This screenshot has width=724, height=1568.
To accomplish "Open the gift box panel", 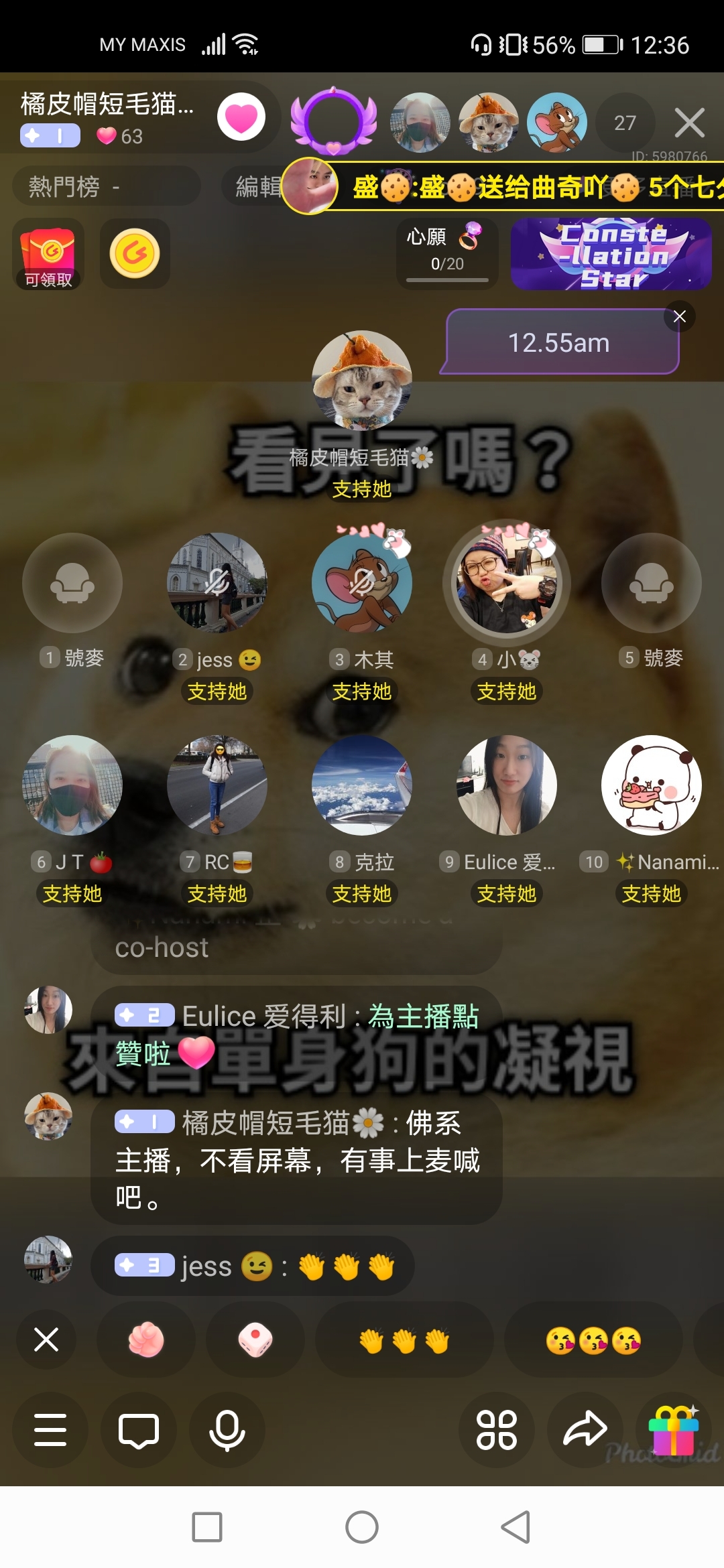I will (674, 1431).
